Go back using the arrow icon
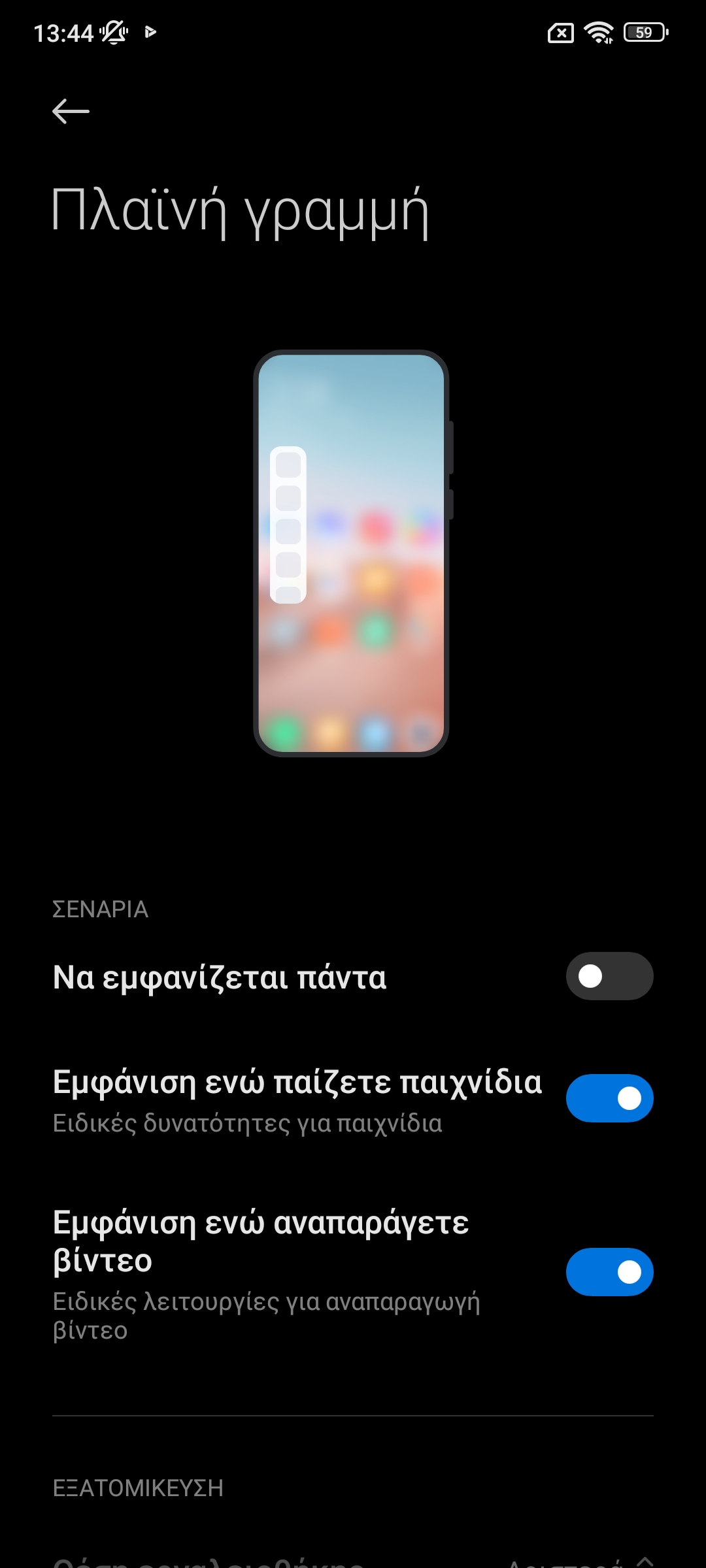The width and height of the screenshot is (706, 1568). 71,111
